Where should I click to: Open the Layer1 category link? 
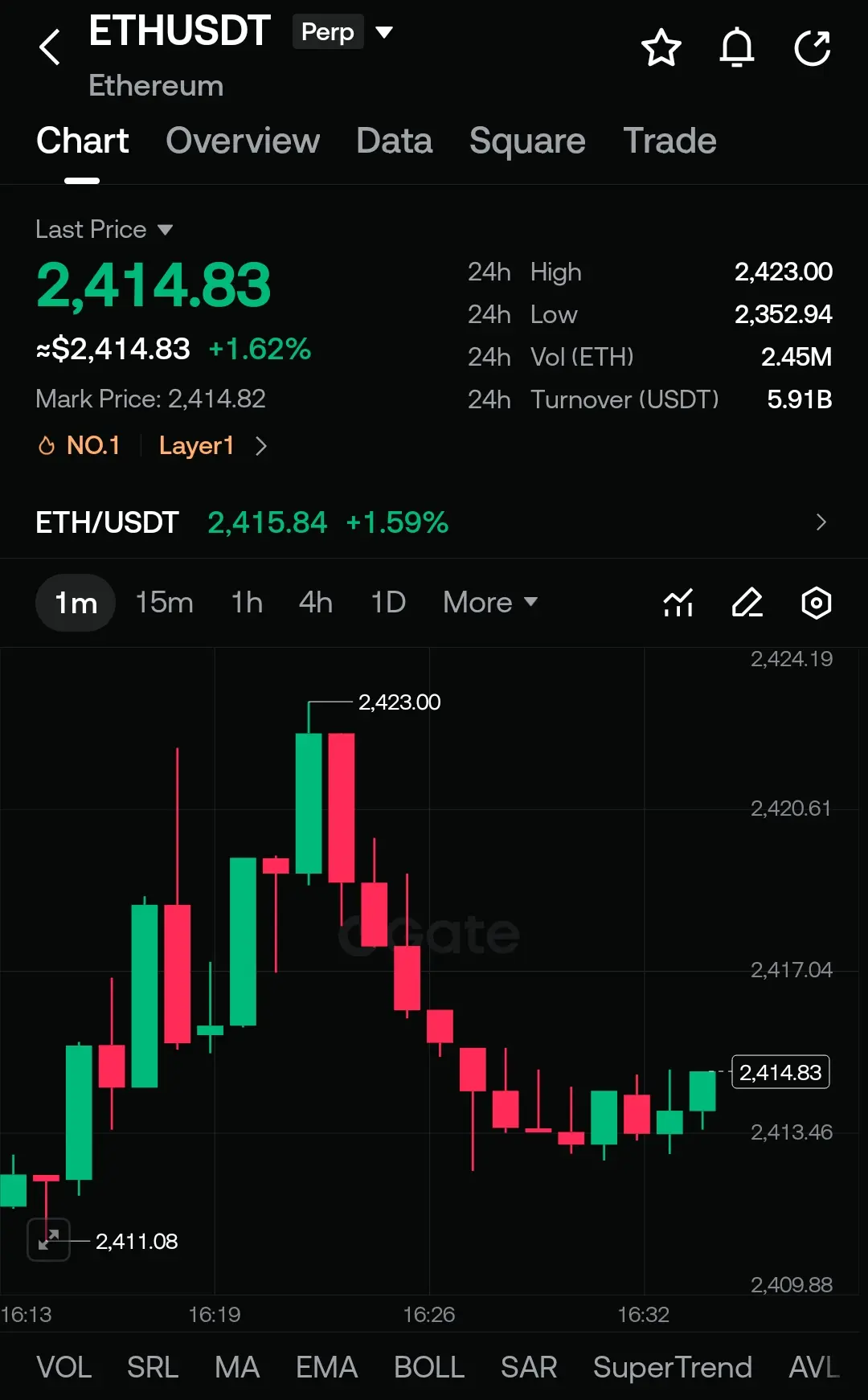tap(213, 445)
